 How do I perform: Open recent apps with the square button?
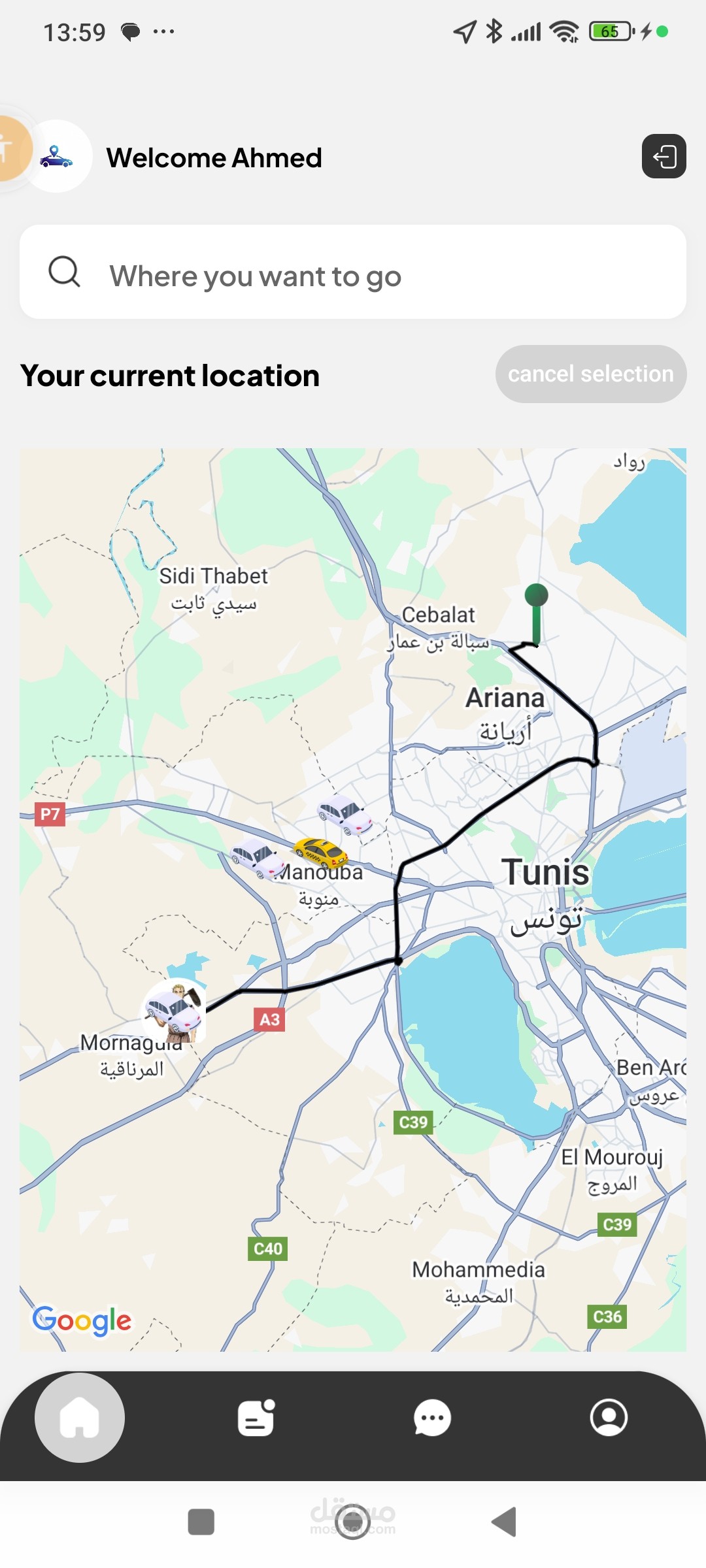(x=201, y=1522)
